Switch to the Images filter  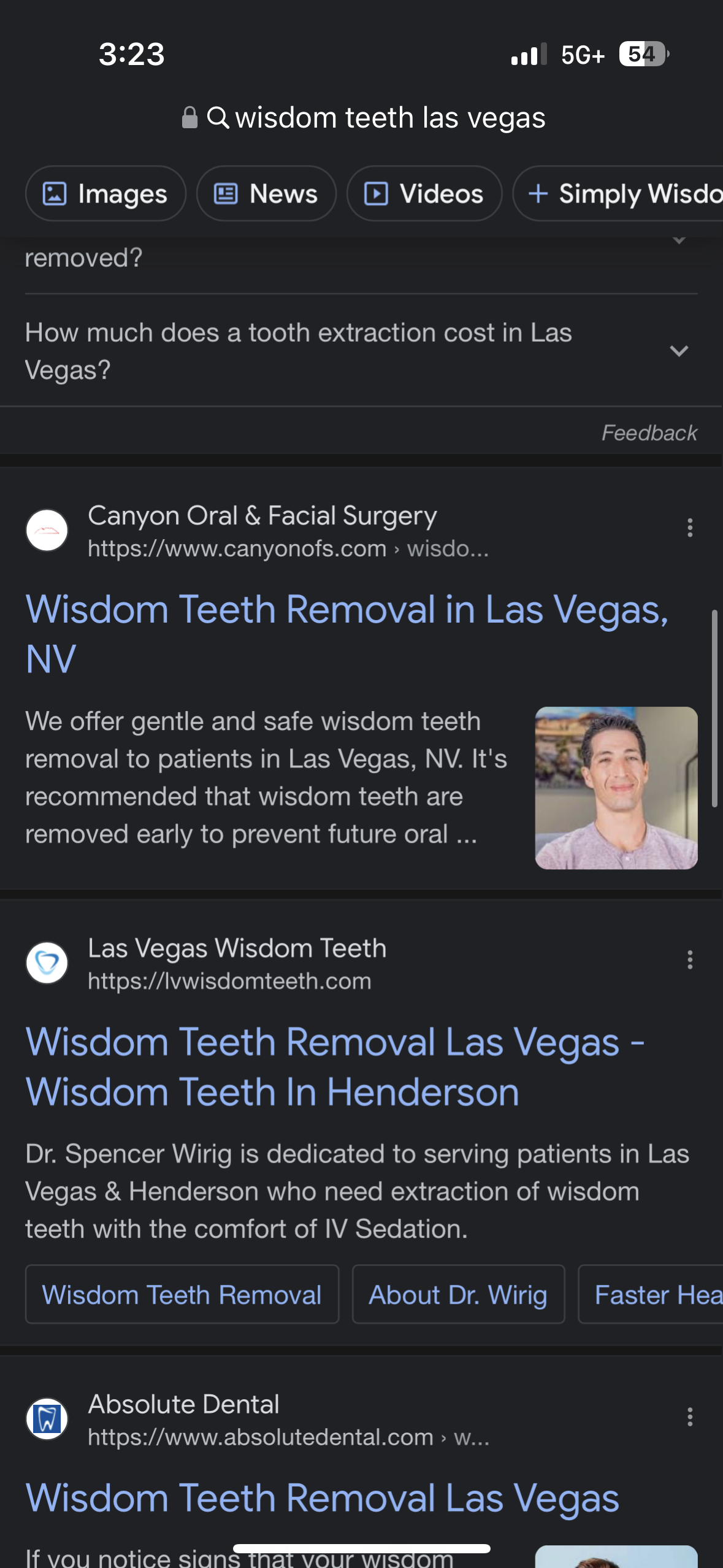tap(105, 194)
